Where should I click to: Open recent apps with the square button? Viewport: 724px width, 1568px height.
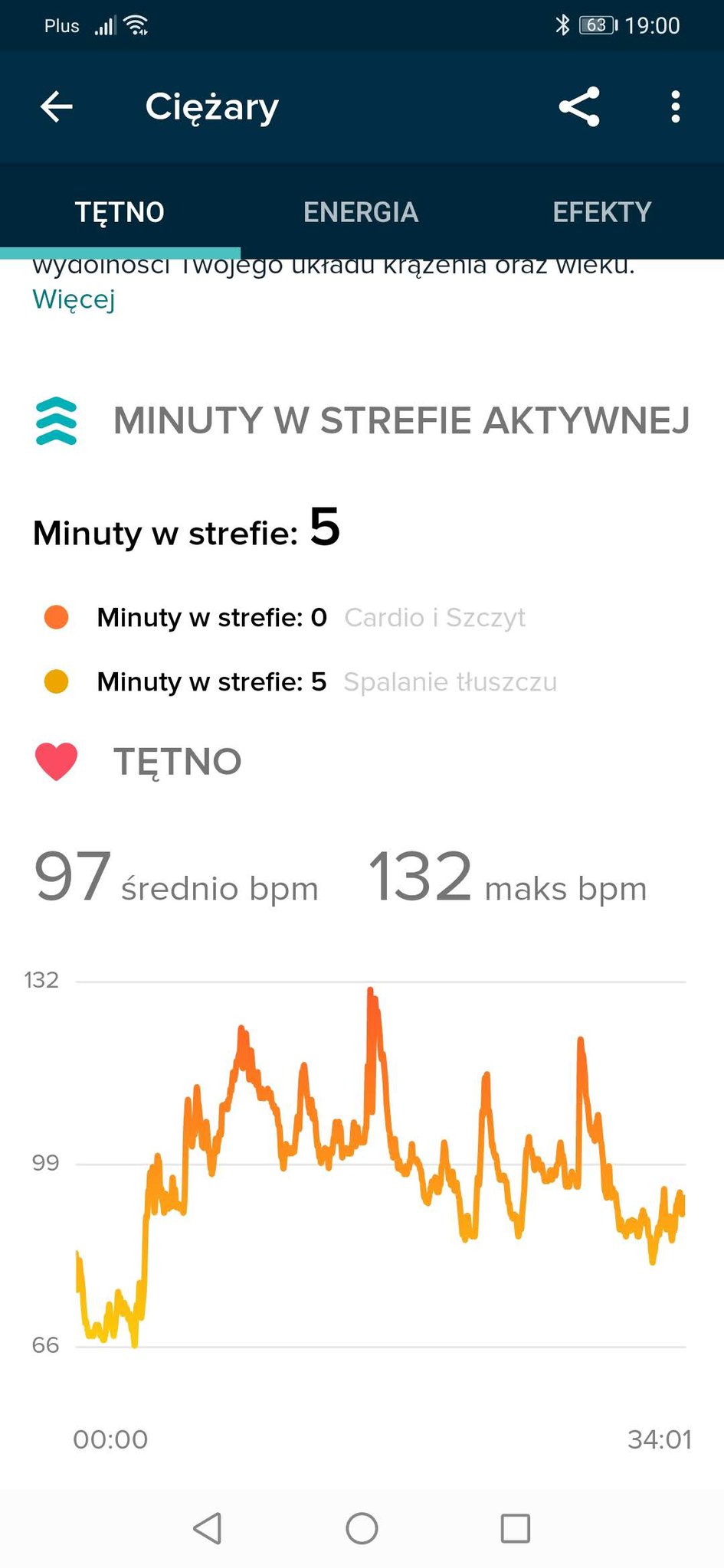(x=515, y=1528)
